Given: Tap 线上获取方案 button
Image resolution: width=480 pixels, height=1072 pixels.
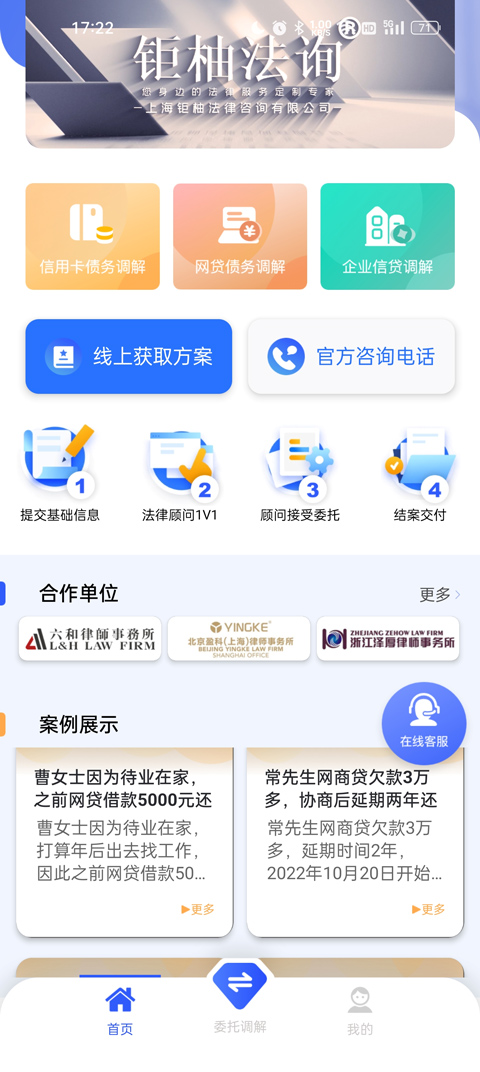Looking at the screenshot, I should [129, 356].
